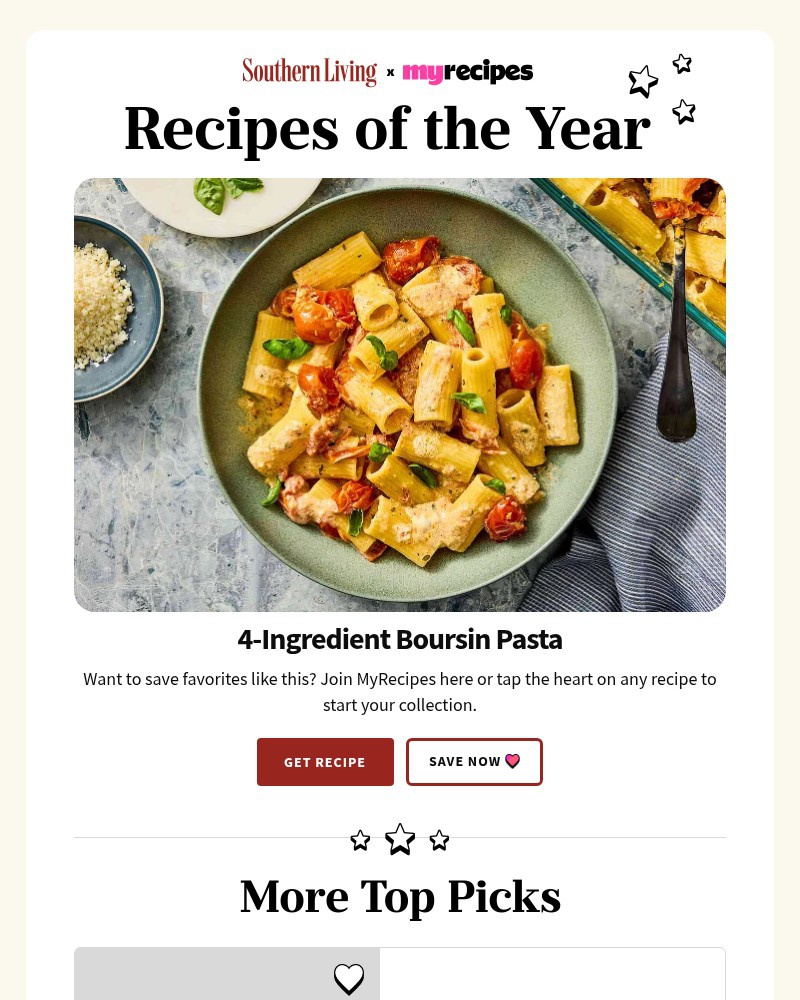Select the star below the headline's right side

[x=684, y=111]
